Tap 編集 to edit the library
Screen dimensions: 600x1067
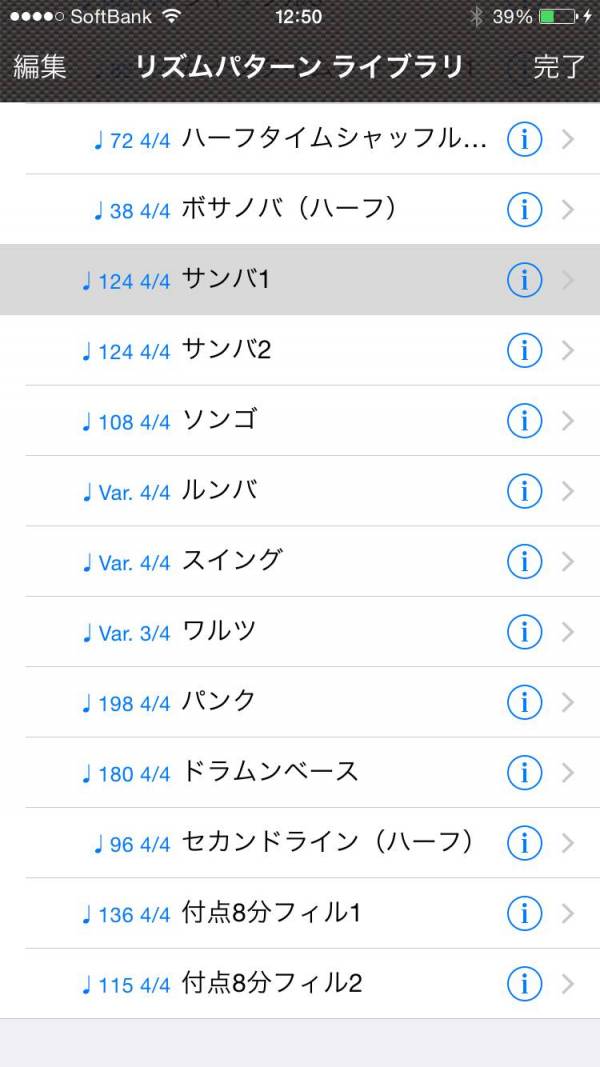[39, 67]
